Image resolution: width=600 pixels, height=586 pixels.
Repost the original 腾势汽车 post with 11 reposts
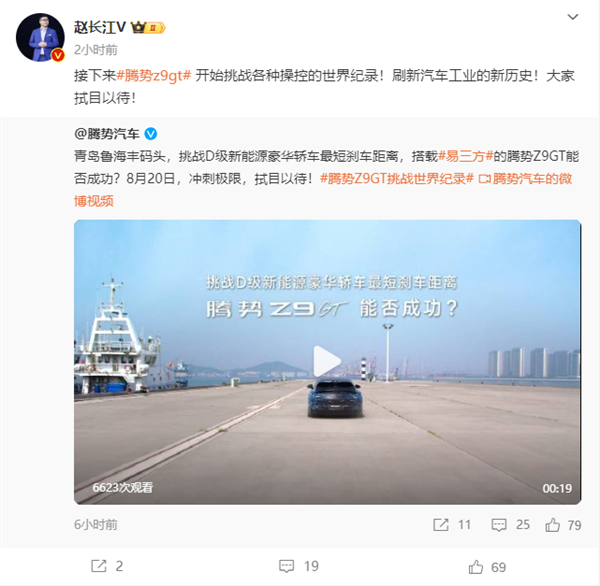point(452,523)
